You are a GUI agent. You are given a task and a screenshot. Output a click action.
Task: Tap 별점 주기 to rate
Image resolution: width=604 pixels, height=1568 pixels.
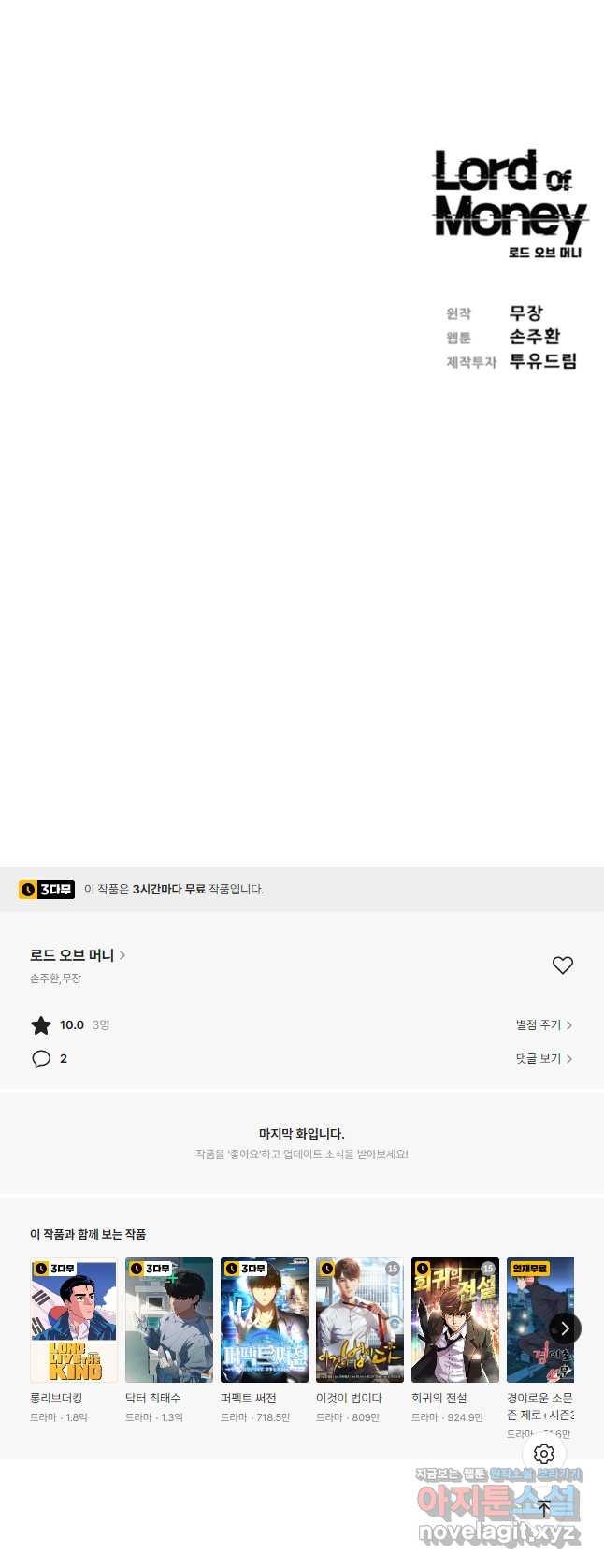coord(543,1025)
